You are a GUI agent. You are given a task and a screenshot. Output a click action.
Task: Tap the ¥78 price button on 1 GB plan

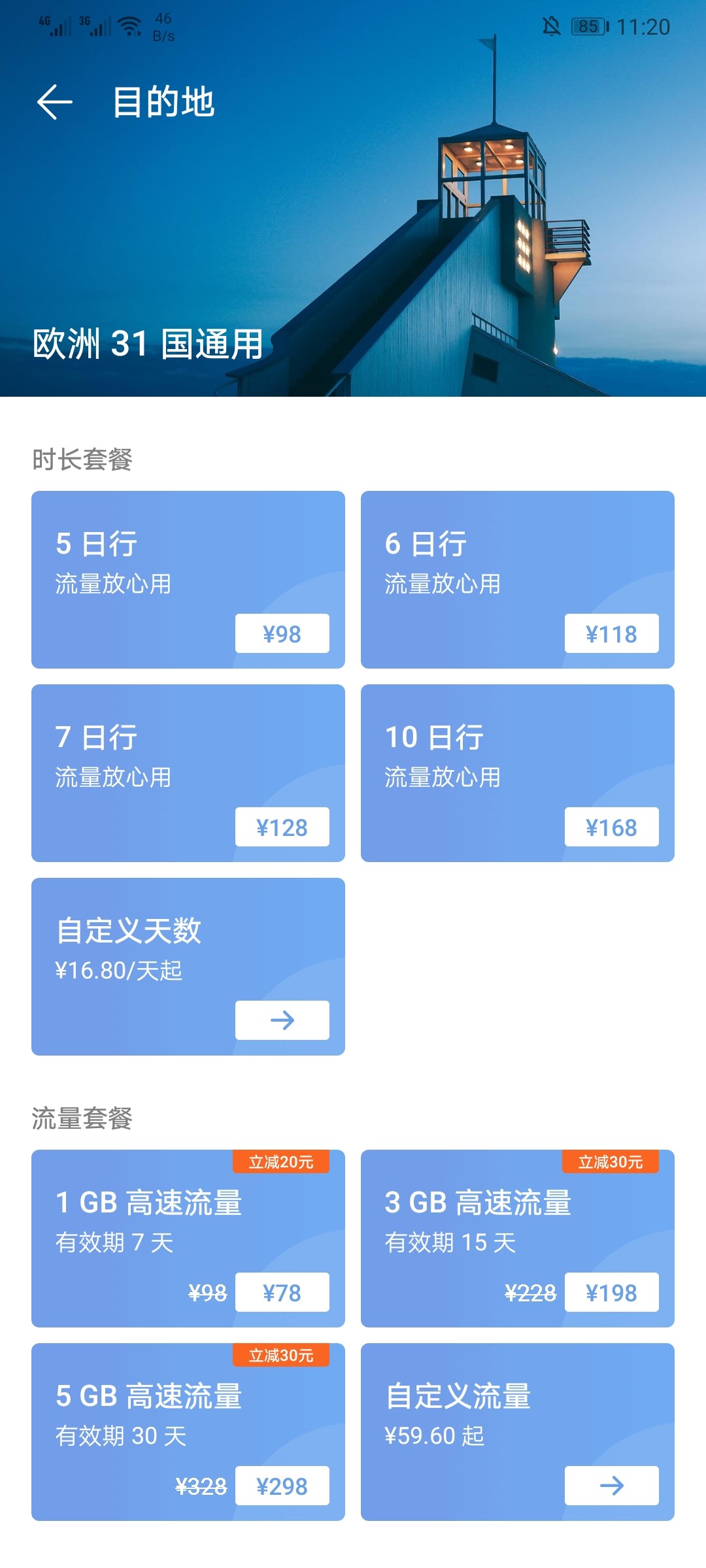tap(283, 1292)
